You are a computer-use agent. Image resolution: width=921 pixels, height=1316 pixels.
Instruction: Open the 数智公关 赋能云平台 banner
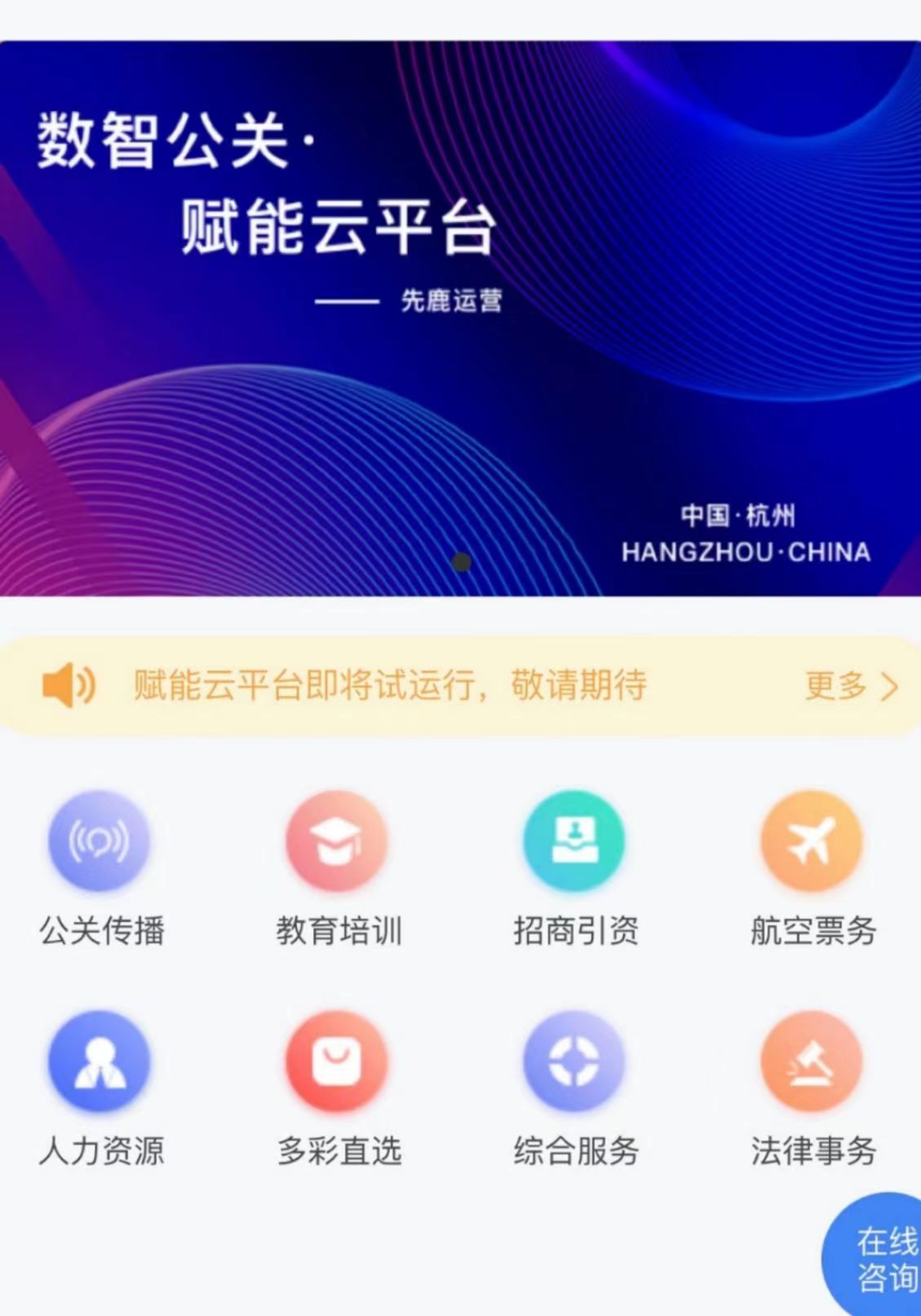(x=460, y=318)
